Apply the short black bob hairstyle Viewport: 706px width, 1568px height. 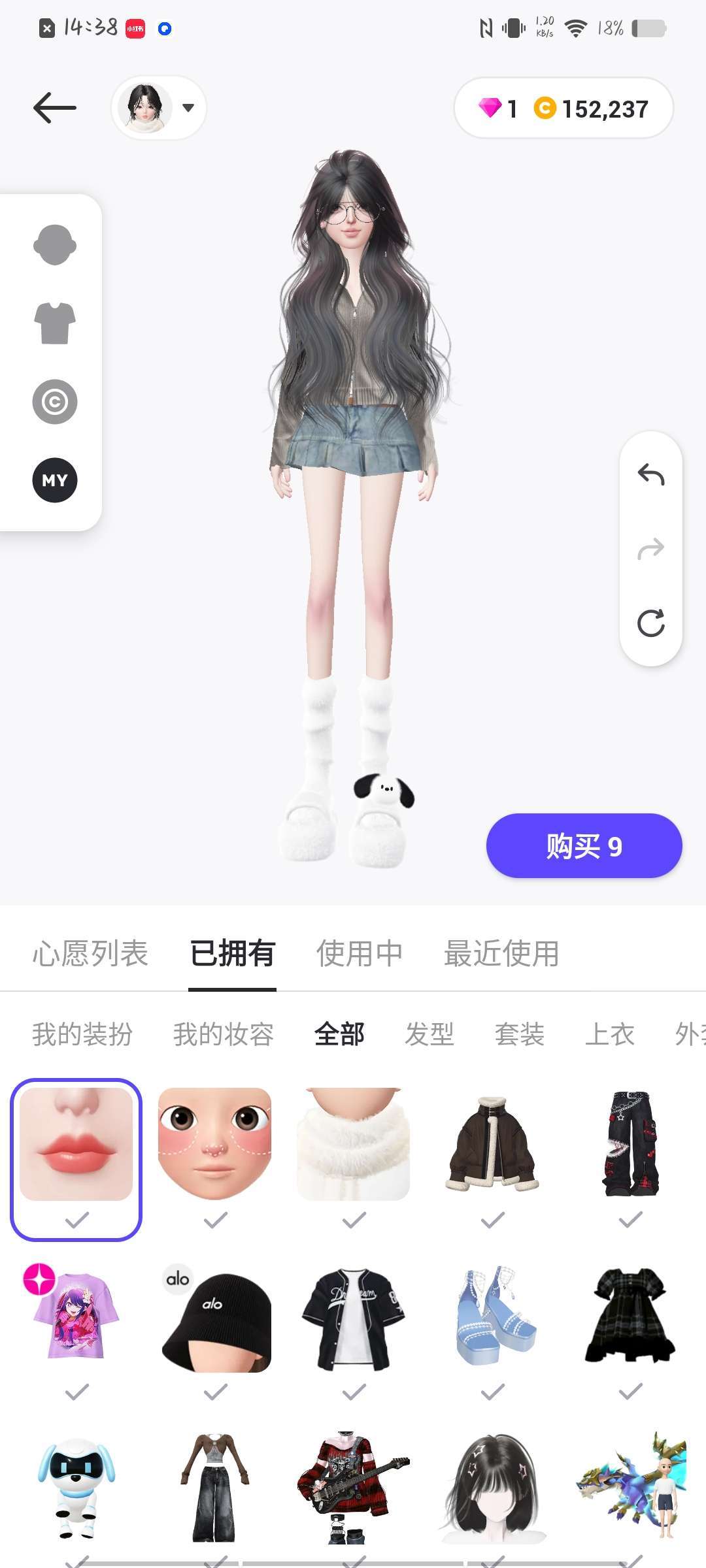click(494, 1488)
